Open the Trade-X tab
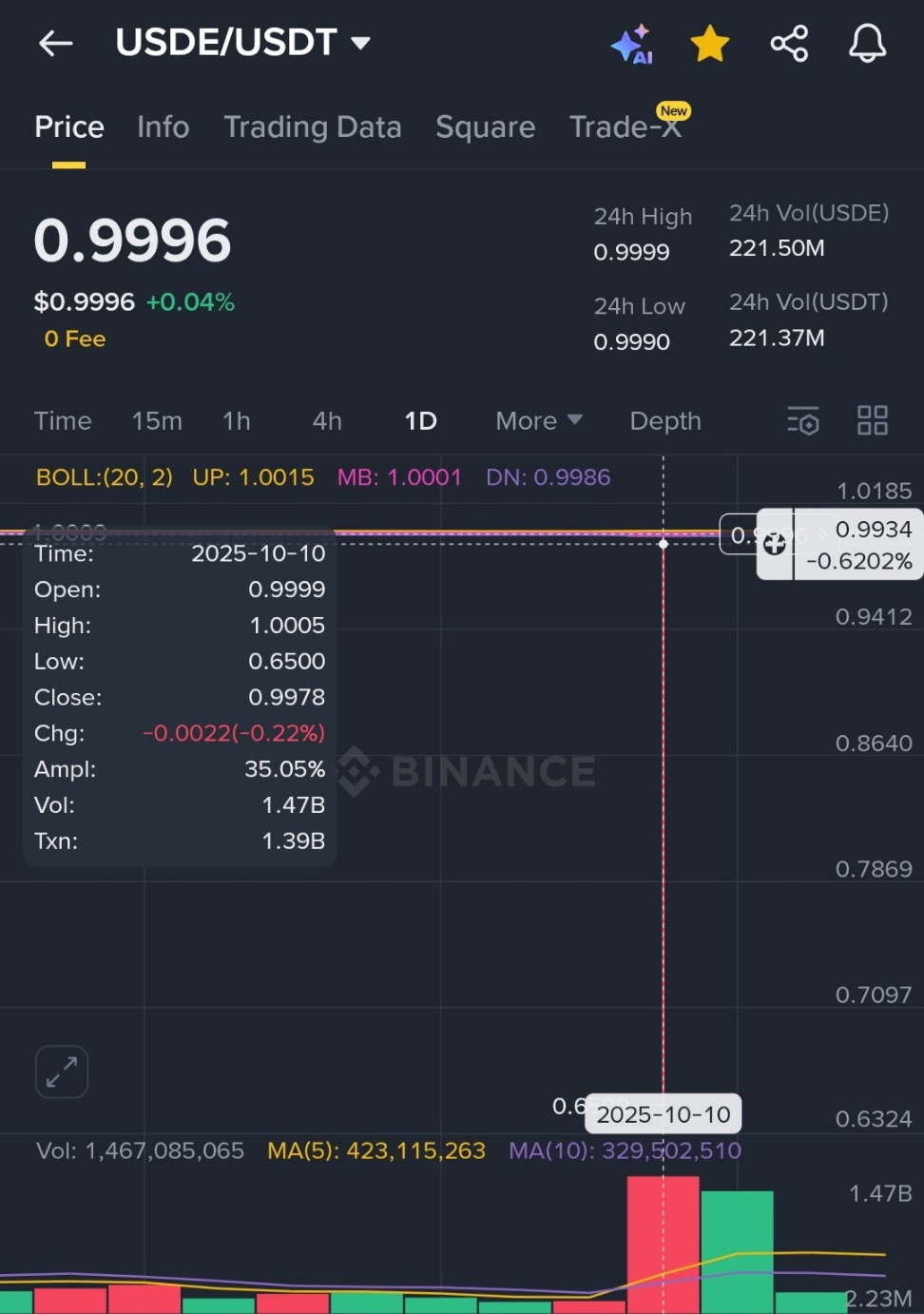The height and width of the screenshot is (1314, 924). pyautogui.click(x=625, y=126)
